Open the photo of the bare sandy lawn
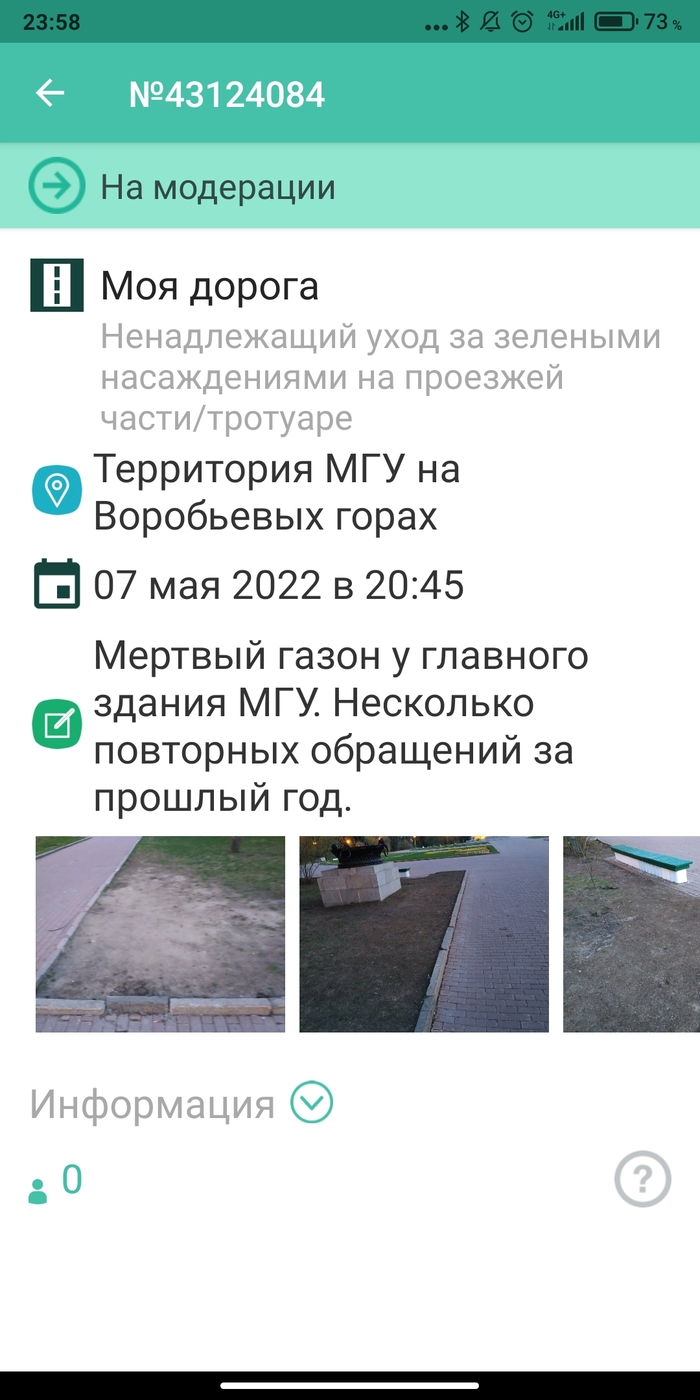Viewport: 700px width, 1400px height. coord(160,934)
